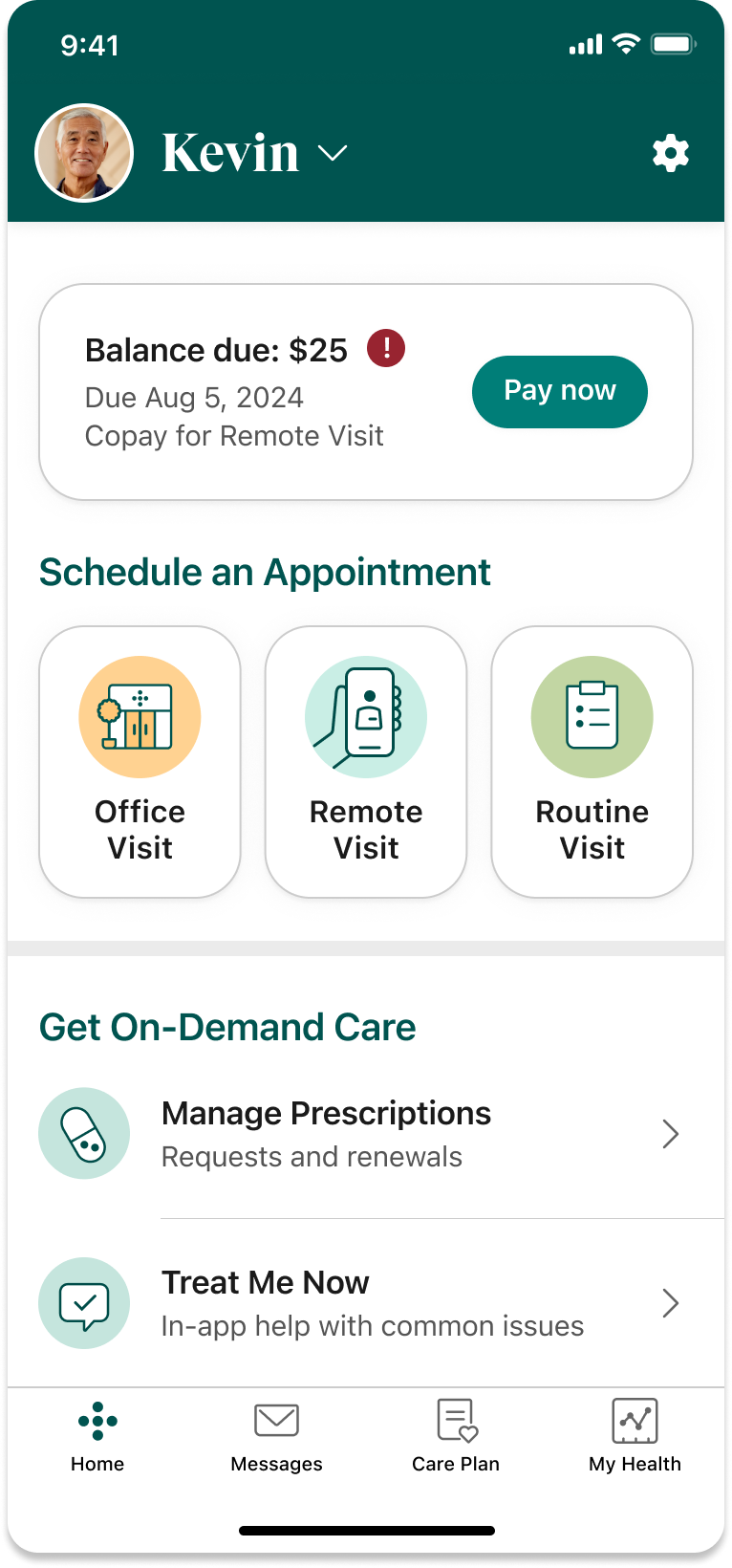Expand the Kevin profile switcher dropdown

coord(332,153)
